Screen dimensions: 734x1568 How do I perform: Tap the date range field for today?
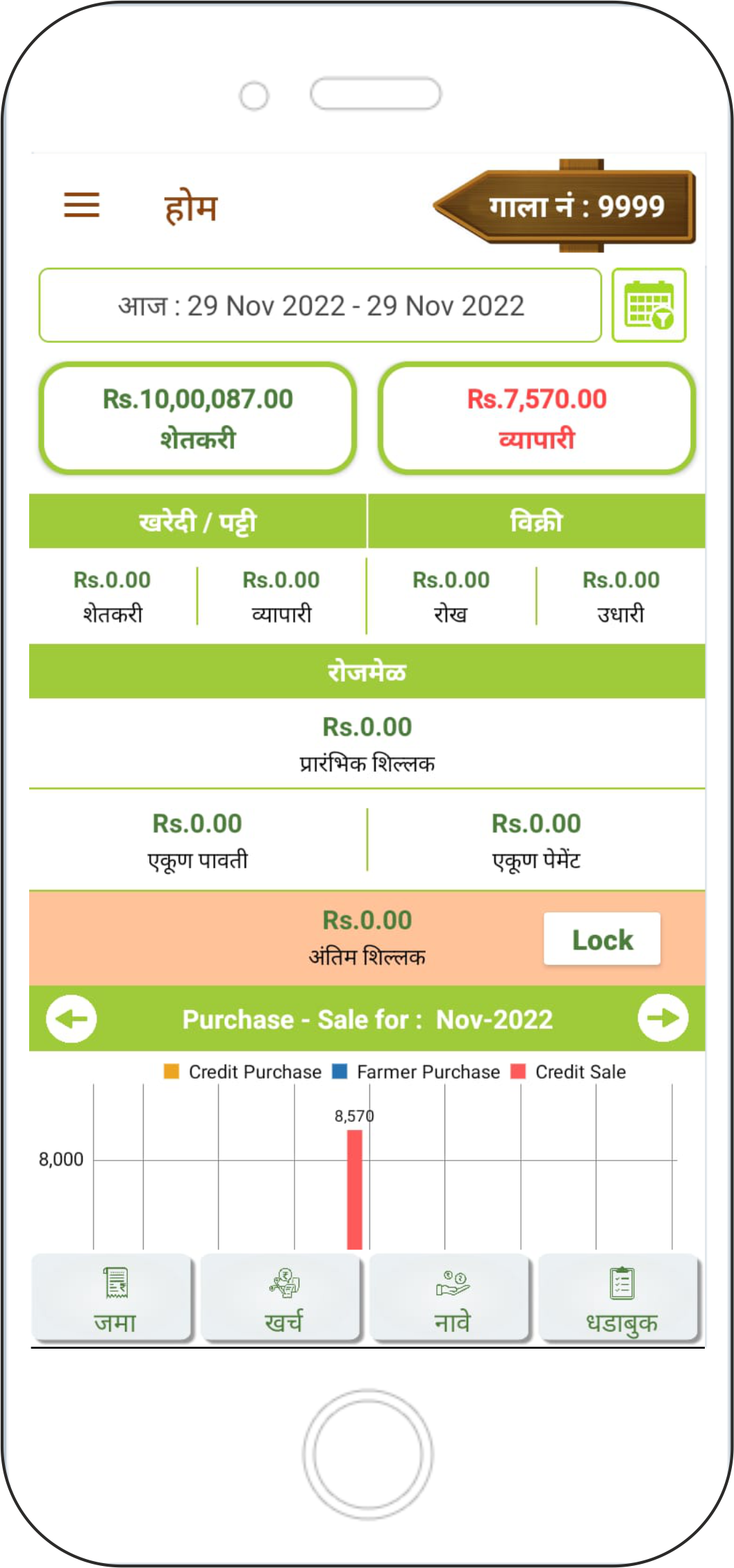[x=320, y=305]
